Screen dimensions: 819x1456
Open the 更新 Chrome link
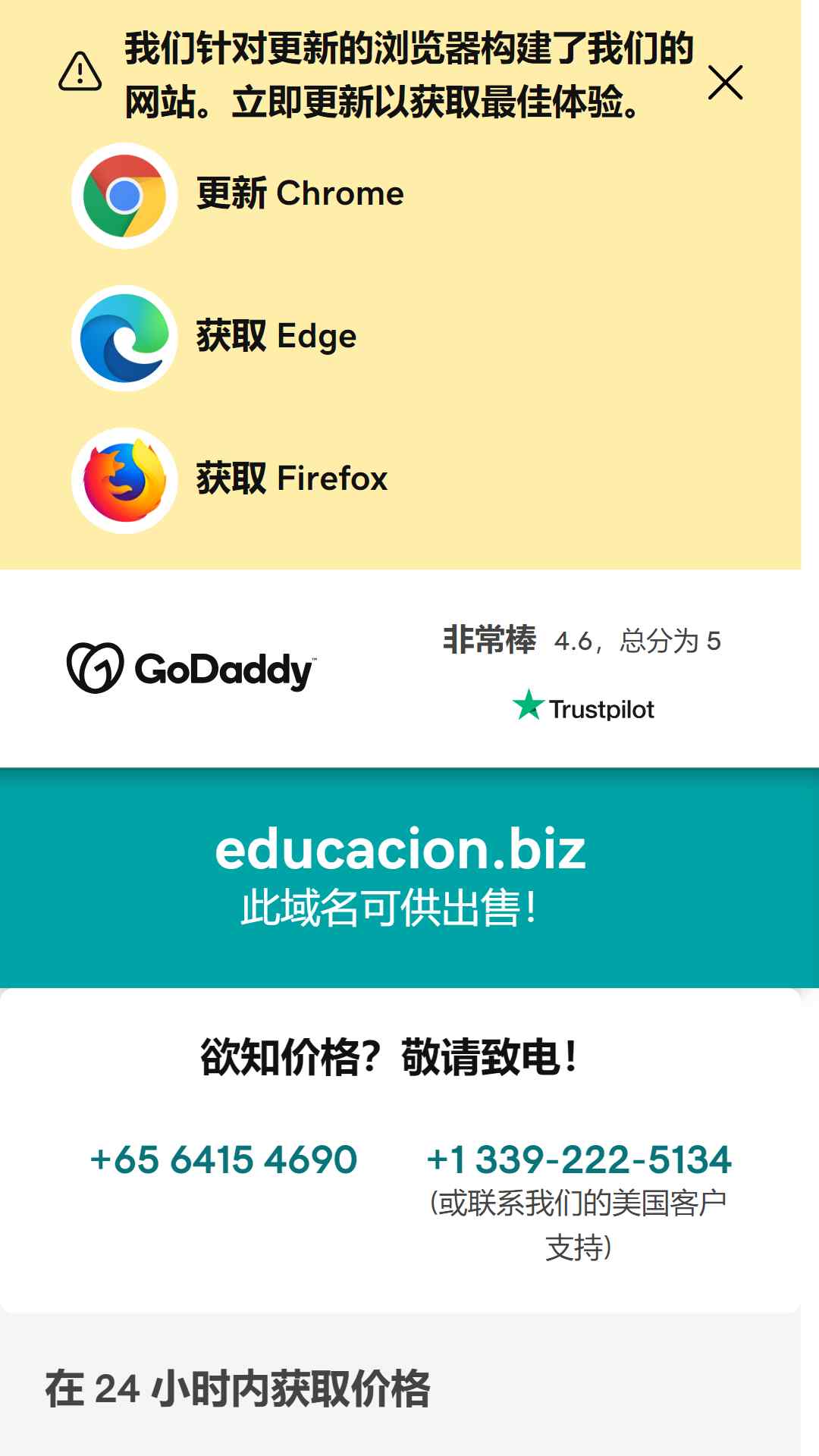[x=238, y=196]
